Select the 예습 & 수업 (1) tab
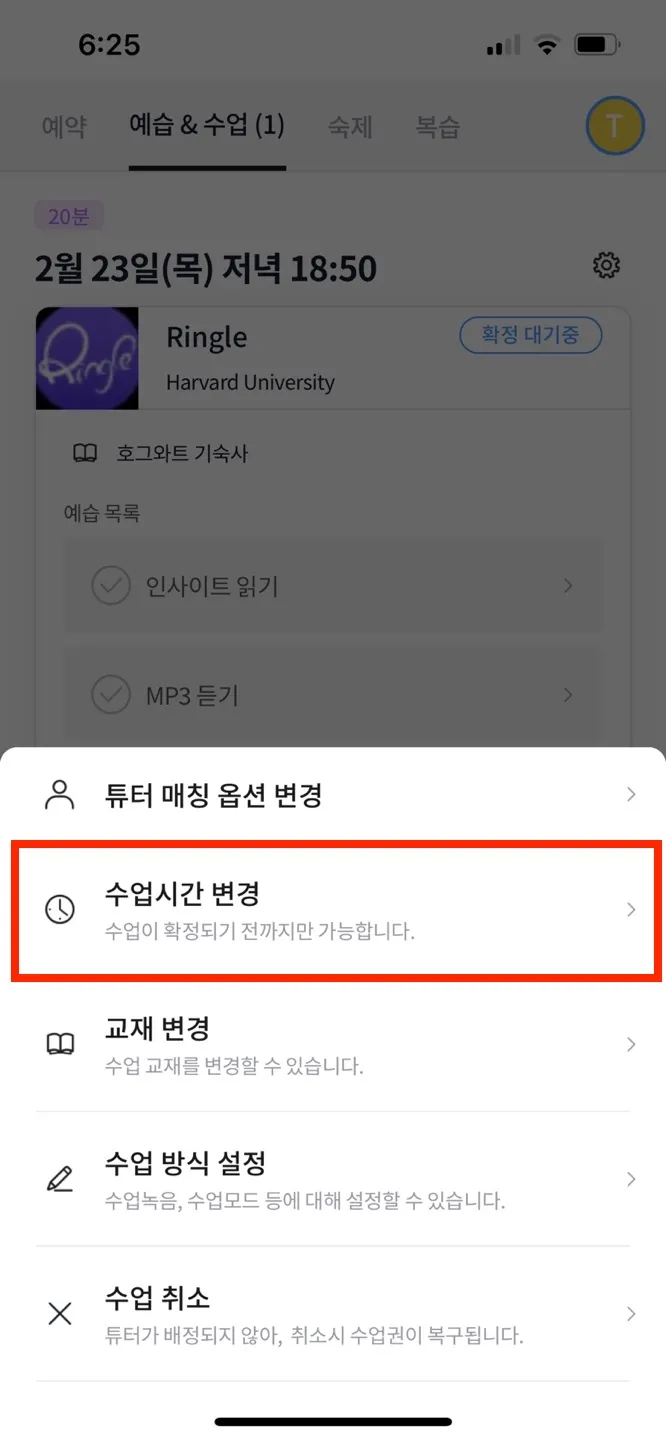Image resolution: width=666 pixels, height=1440 pixels. click(x=207, y=126)
